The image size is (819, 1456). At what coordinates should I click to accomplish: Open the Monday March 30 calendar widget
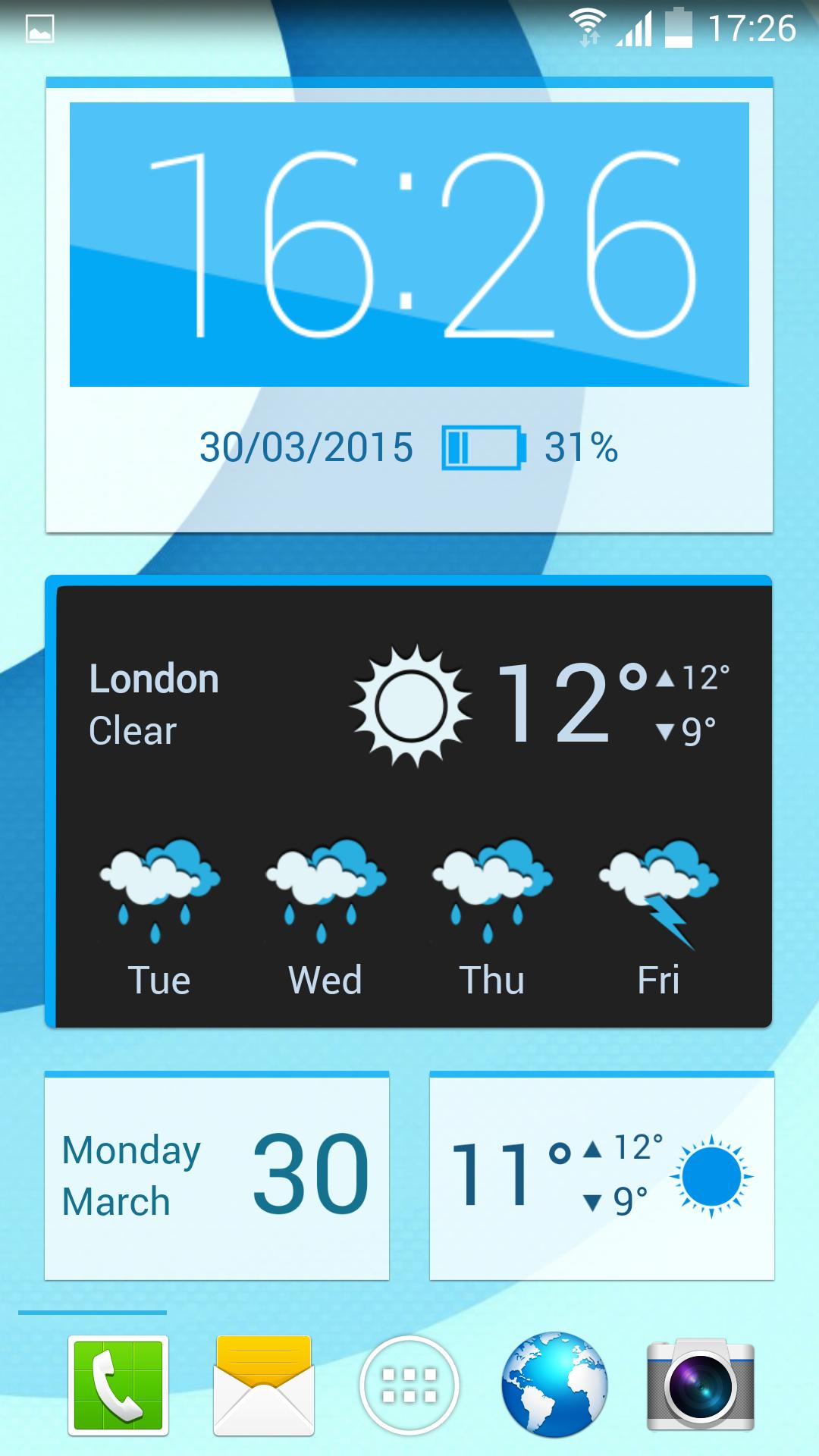pyautogui.click(x=216, y=1175)
